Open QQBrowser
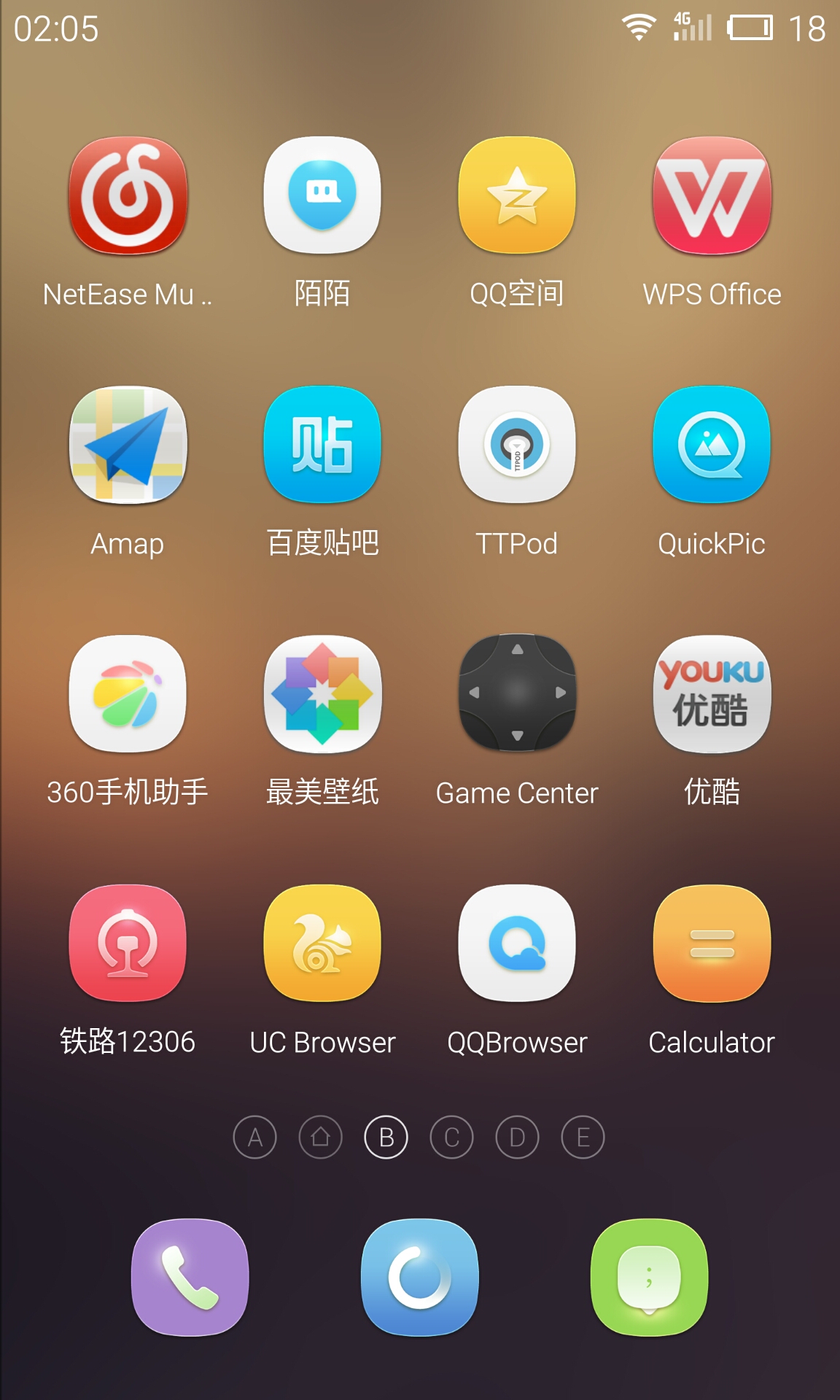The width and height of the screenshot is (840, 1400). [517, 943]
